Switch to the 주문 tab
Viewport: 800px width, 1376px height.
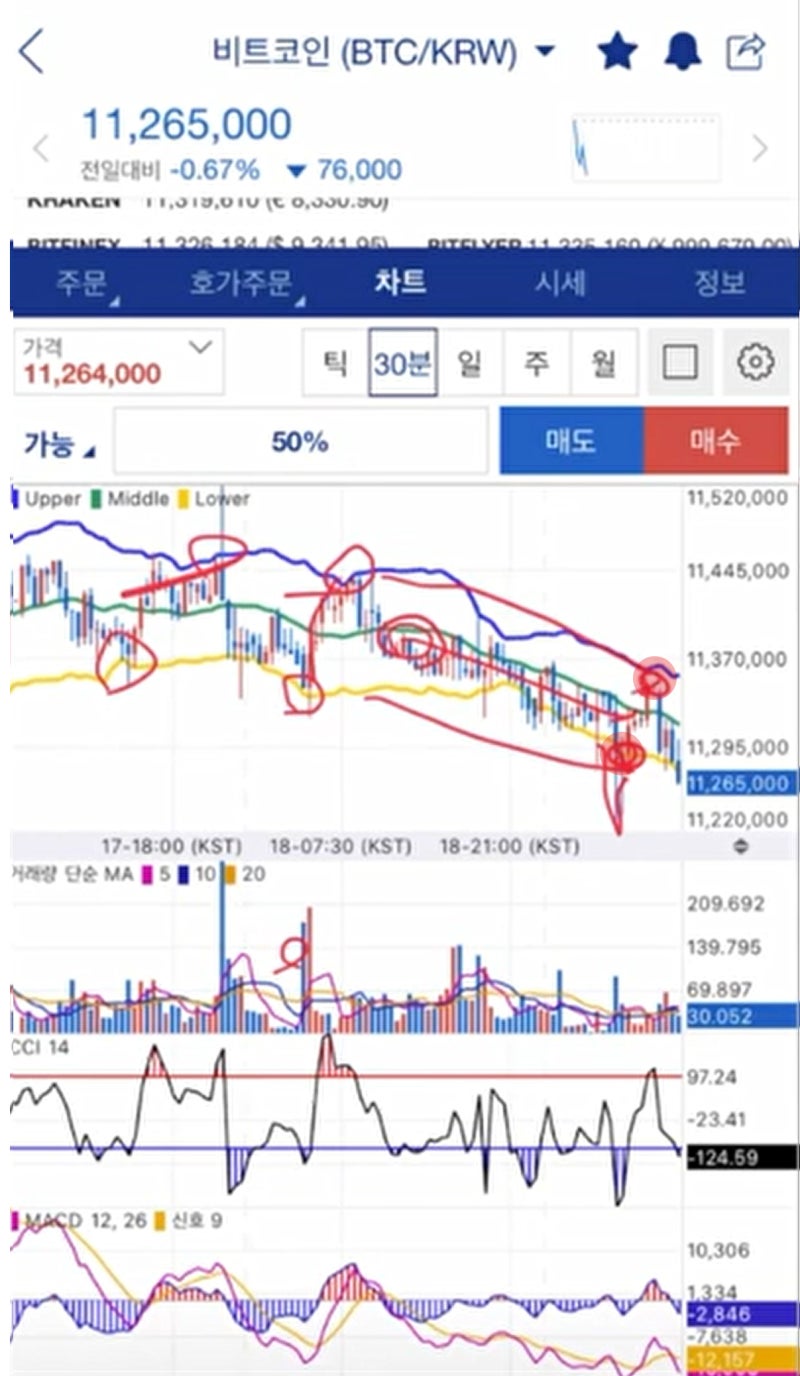pos(82,283)
